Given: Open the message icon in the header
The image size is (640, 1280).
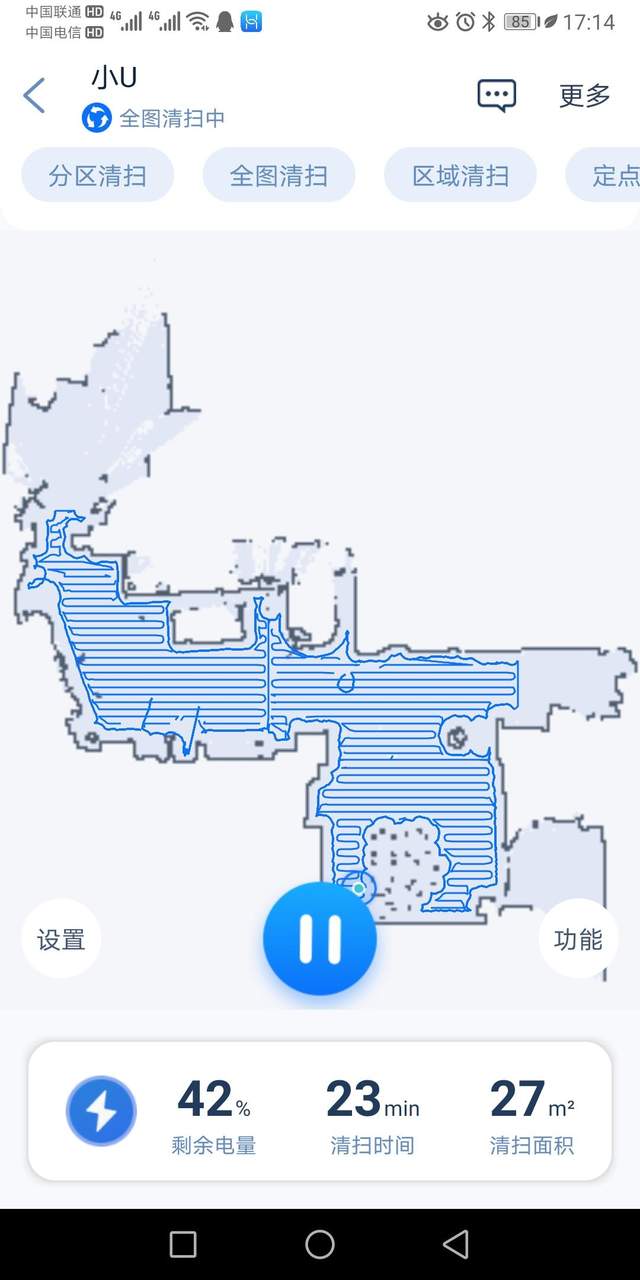Looking at the screenshot, I should (x=496, y=96).
